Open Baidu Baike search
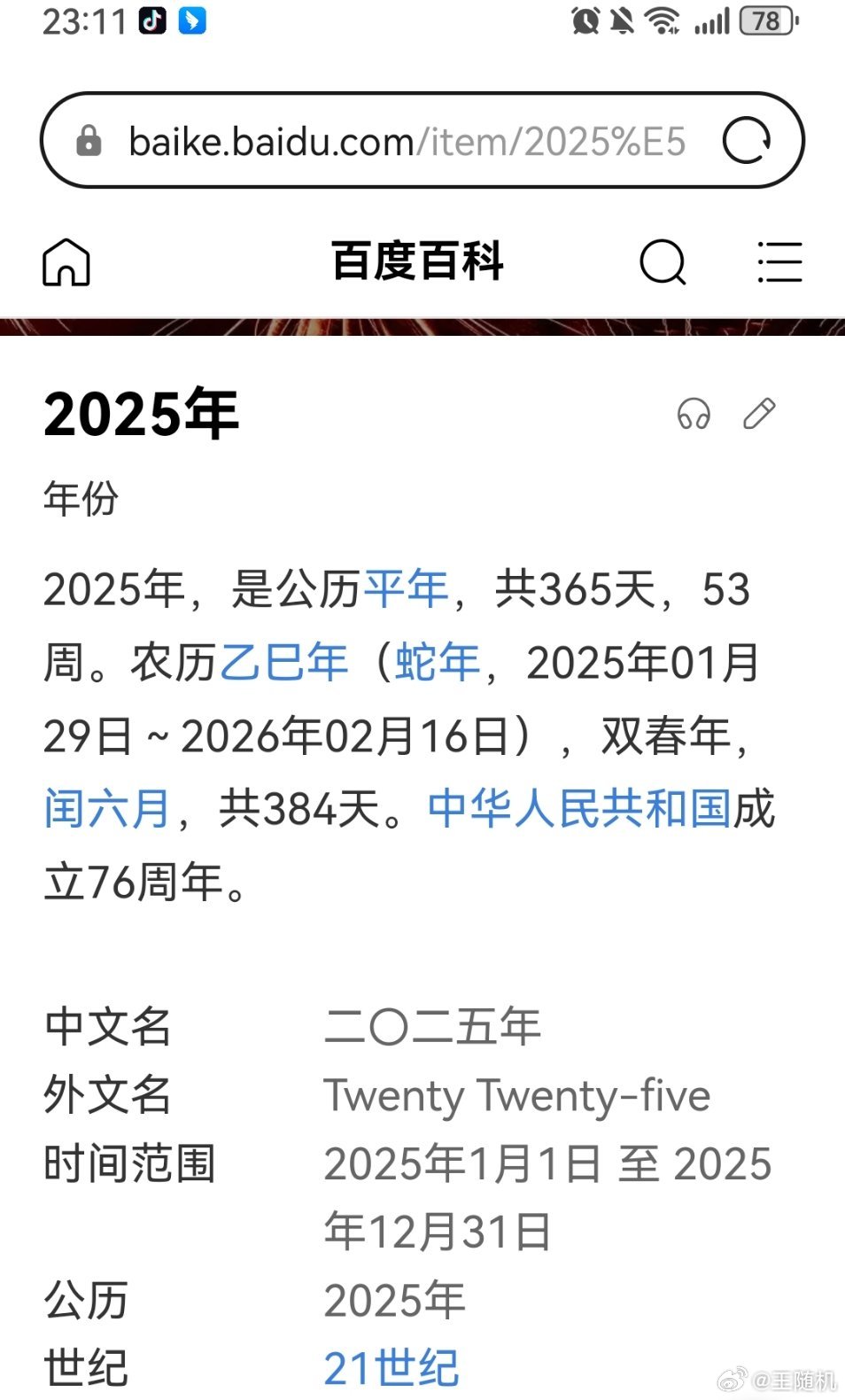 663,262
